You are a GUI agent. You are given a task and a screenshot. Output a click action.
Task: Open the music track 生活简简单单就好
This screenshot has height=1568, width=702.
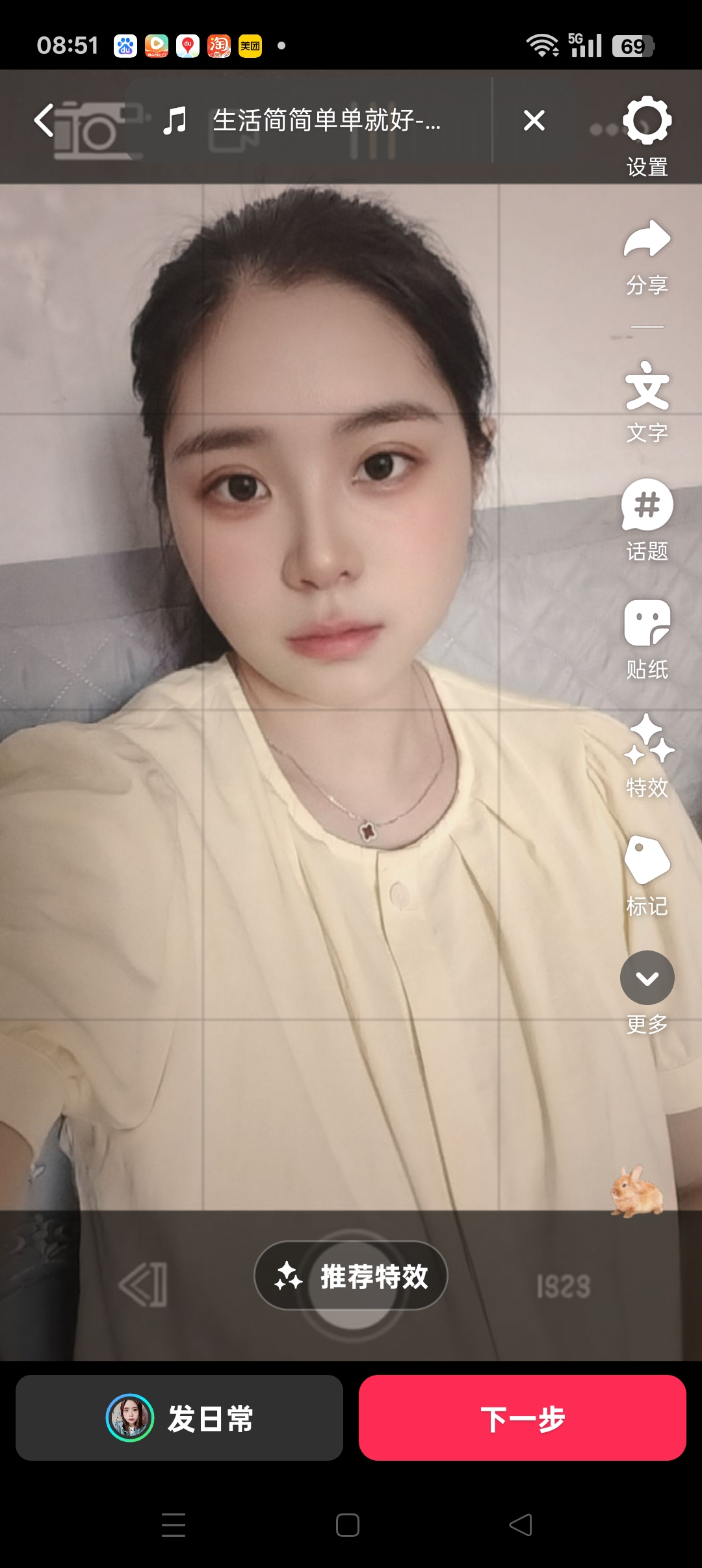click(x=312, y=121)
